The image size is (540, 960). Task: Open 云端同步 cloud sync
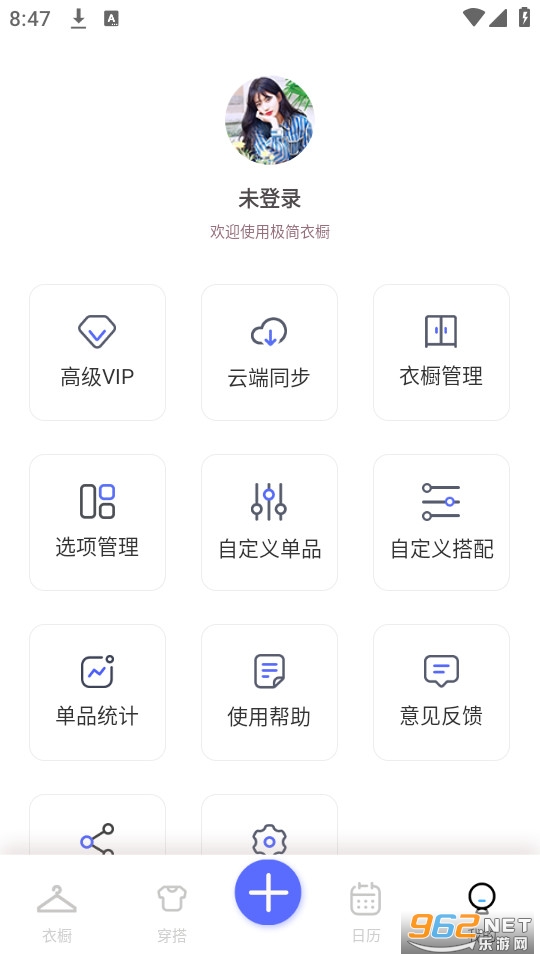tap(269, 352)
